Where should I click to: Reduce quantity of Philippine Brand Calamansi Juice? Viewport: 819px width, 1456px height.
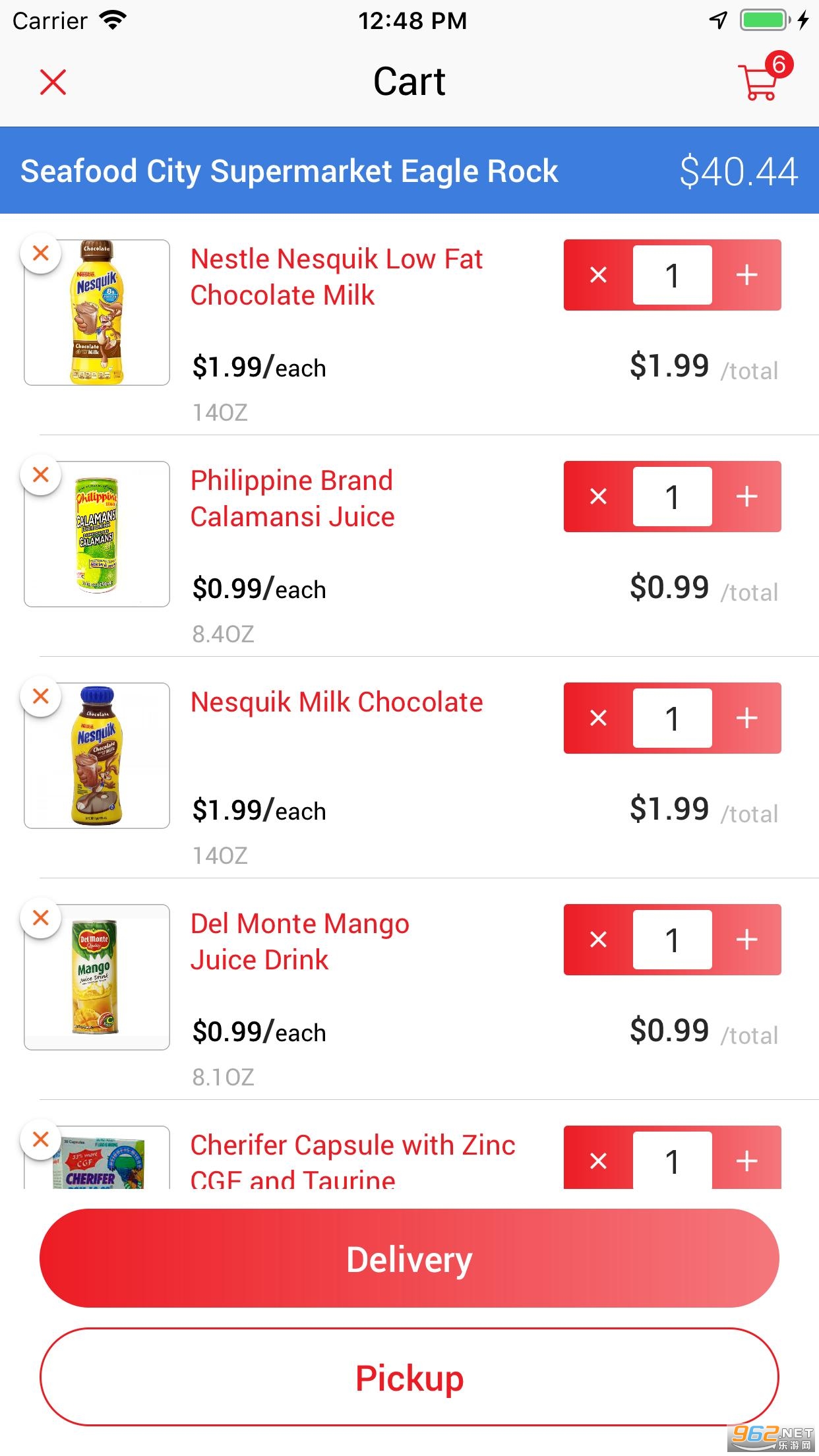[598, 497]
